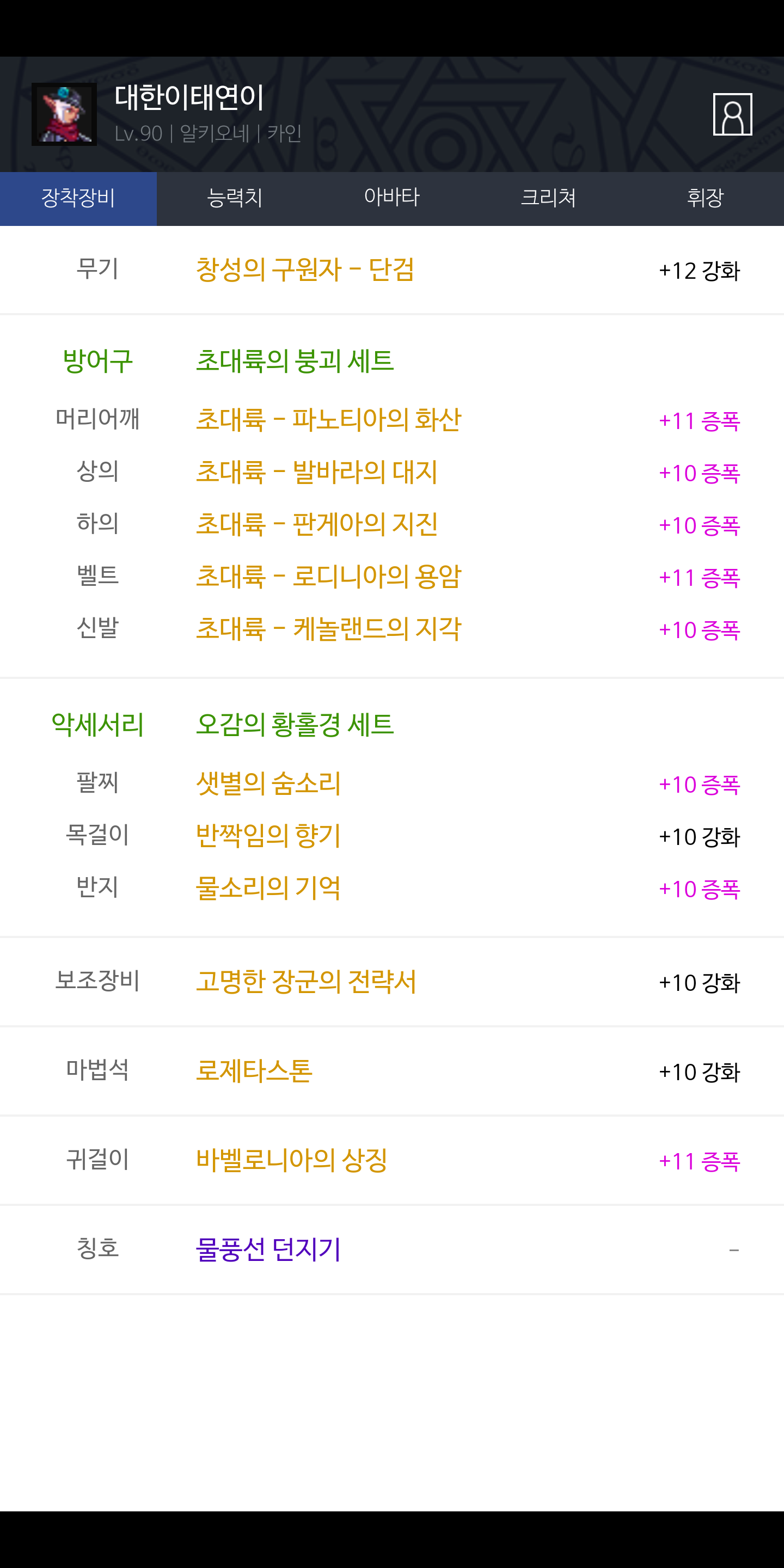Open ring 물소리의 기억
This screenshot has width=784, height=1568.
[x=268, y=889]
